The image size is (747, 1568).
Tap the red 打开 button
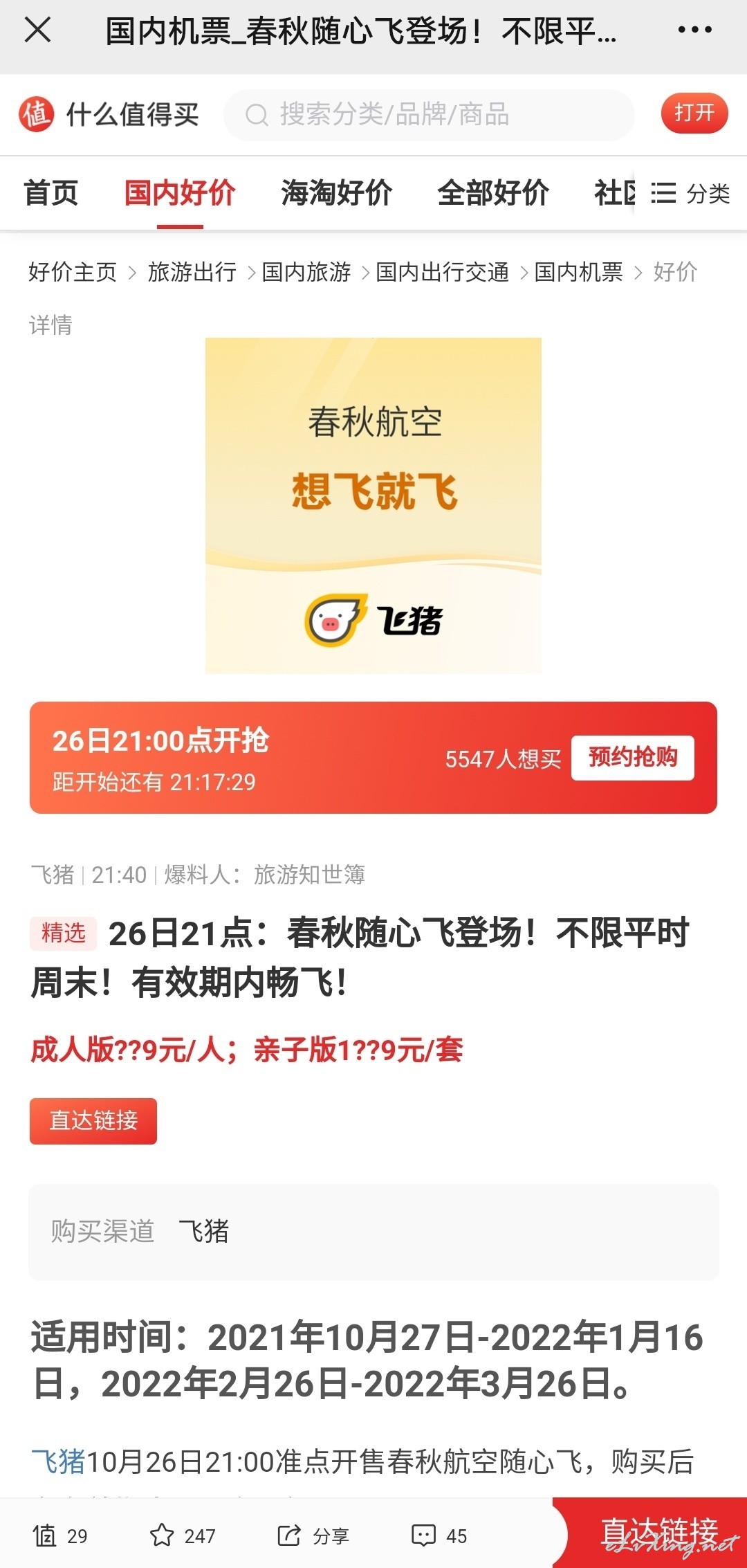pyautogui.click(x=694, y=113)
